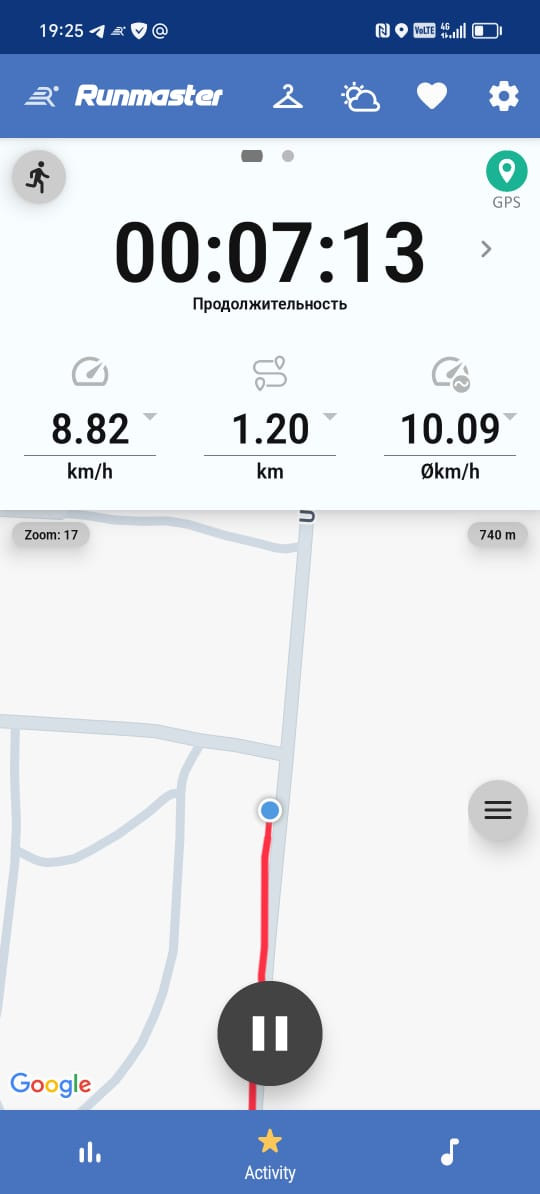
Task: Open the map hamburger menu button
Action: point(498,810)
